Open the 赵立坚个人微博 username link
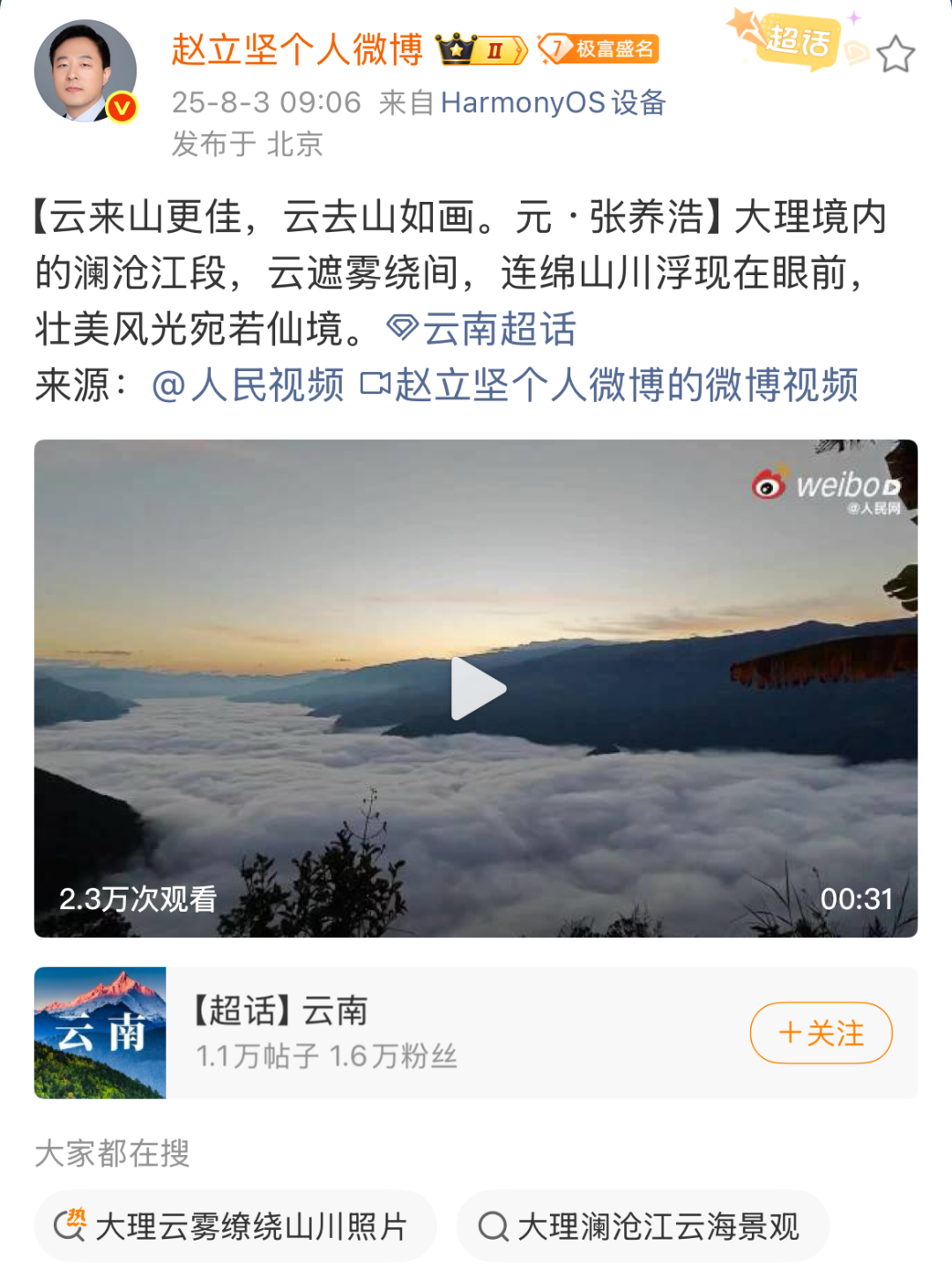The width and height of the screenshot is (952, 1282). [x=297, y=49]
